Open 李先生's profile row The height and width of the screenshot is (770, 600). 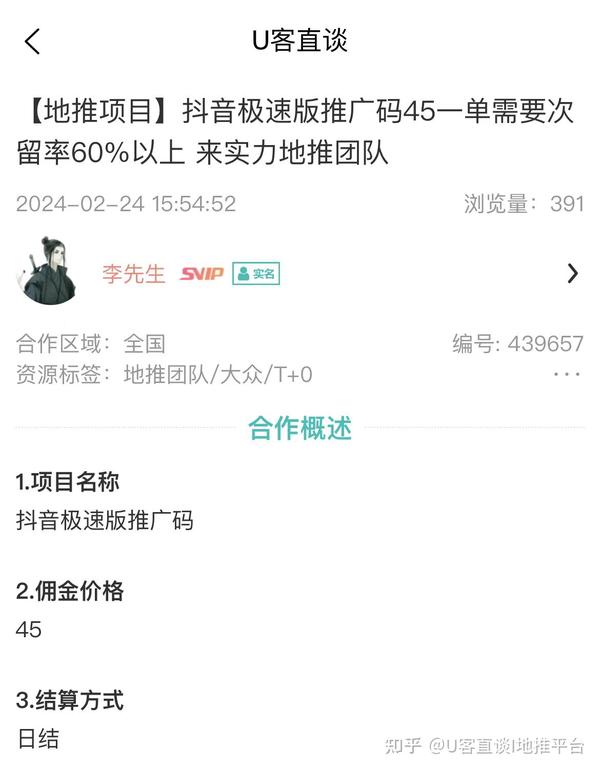[x=572, y=273]
